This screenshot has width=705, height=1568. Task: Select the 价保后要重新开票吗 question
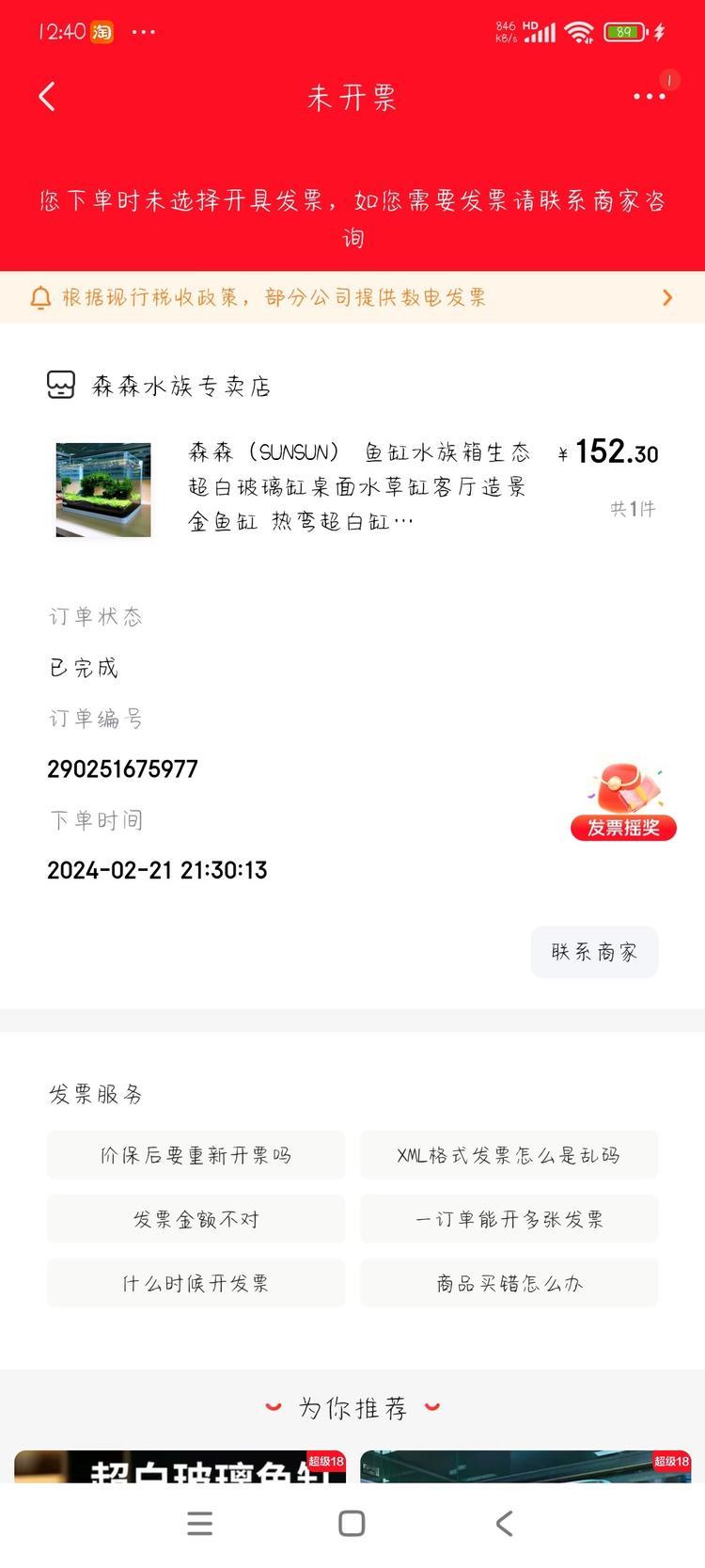point(196,1155)
